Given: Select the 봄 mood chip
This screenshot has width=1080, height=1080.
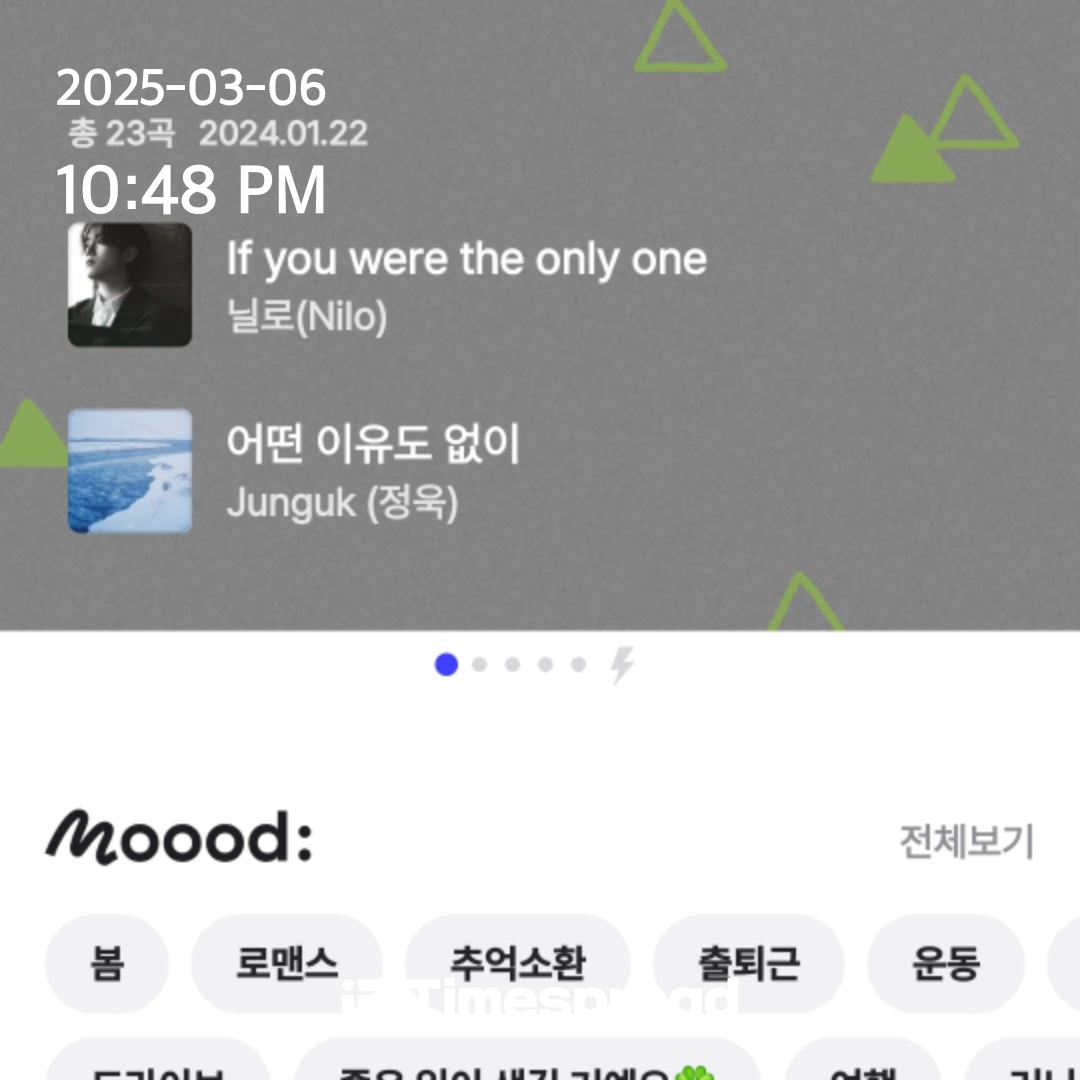Looking at the screenshot, I should point(107,964).
